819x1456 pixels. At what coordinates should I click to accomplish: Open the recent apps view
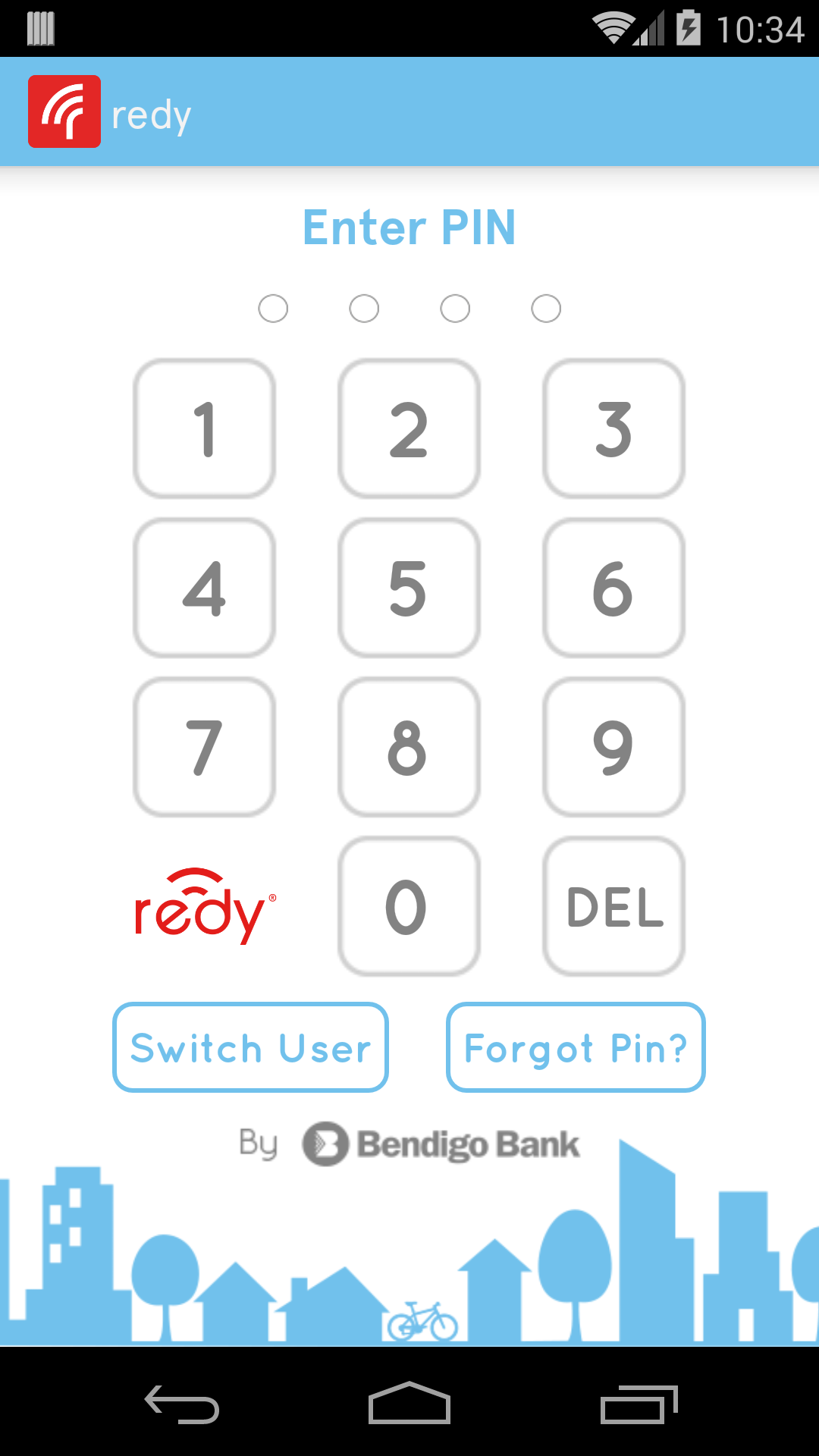[x=639, y=1403]
